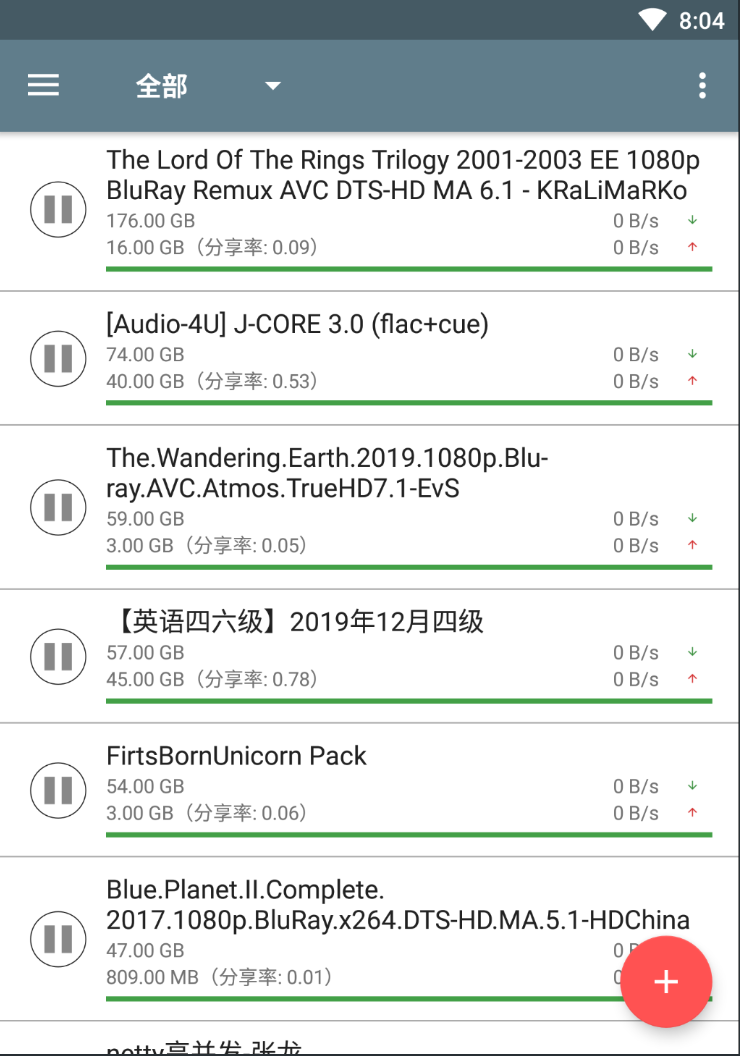
Task: Pause The Lord Of The Rings torrent
Action: (x=58, y=209)
